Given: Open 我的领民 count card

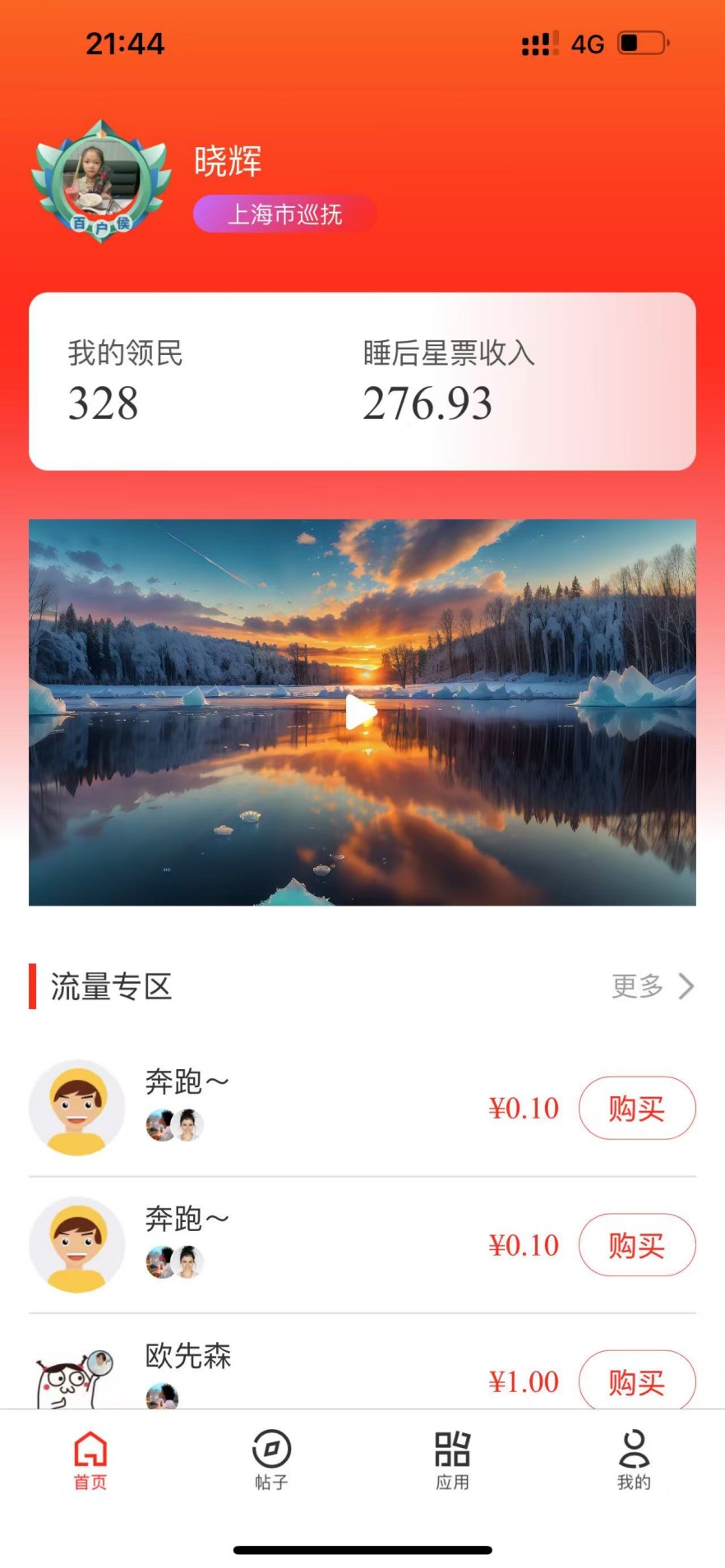Looking at the screenshot, I should coord(126,382).
